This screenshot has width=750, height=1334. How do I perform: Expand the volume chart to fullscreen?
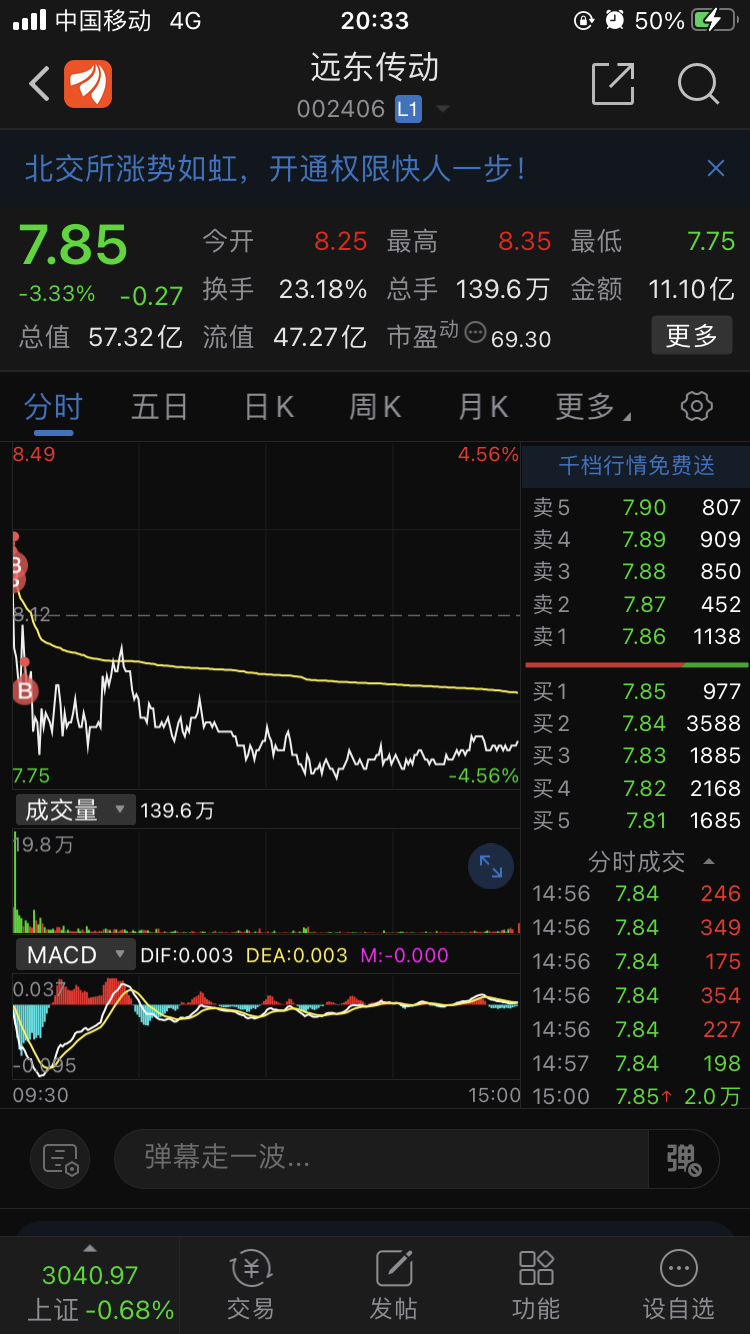(490, 866)
